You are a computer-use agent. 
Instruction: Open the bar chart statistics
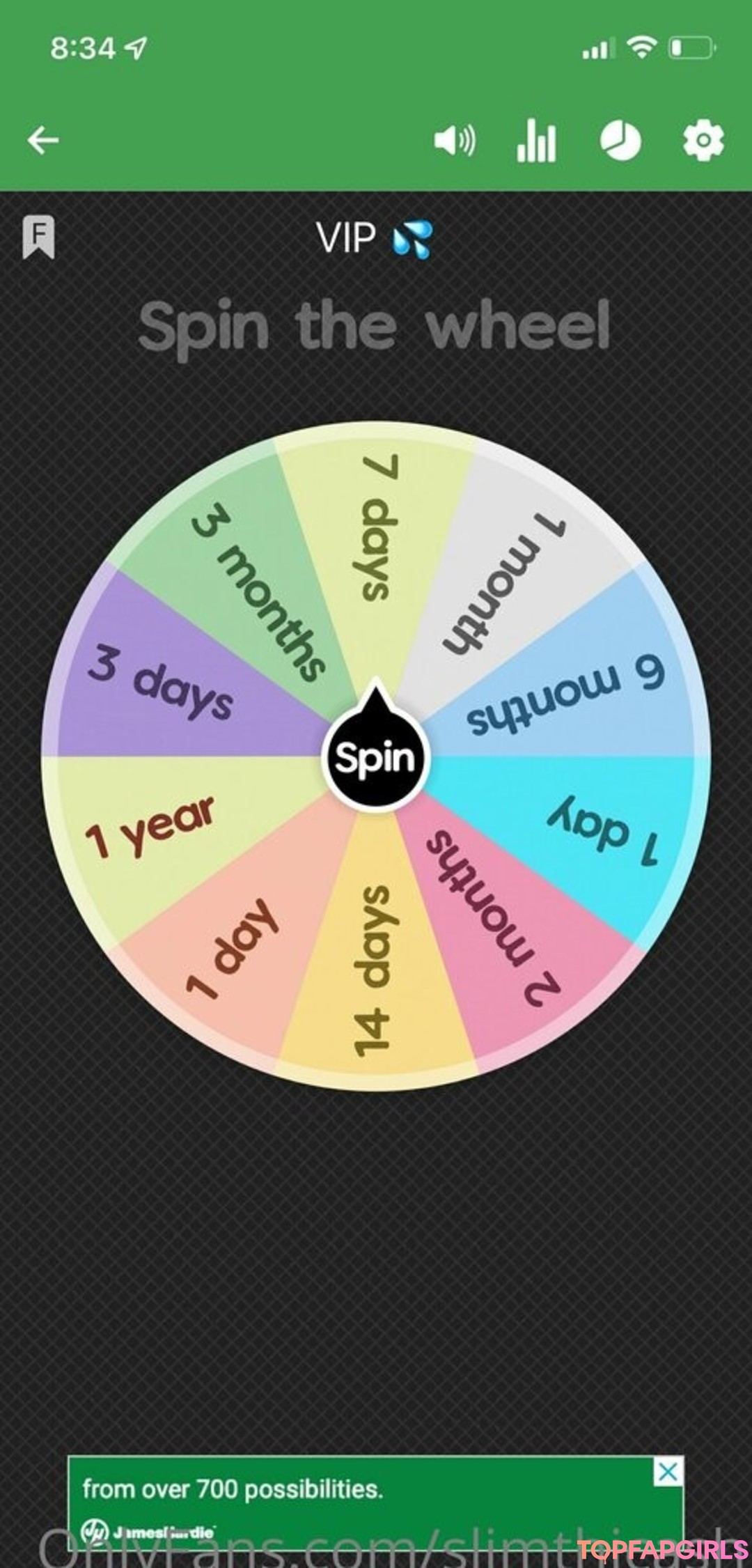tap(536, 140)
